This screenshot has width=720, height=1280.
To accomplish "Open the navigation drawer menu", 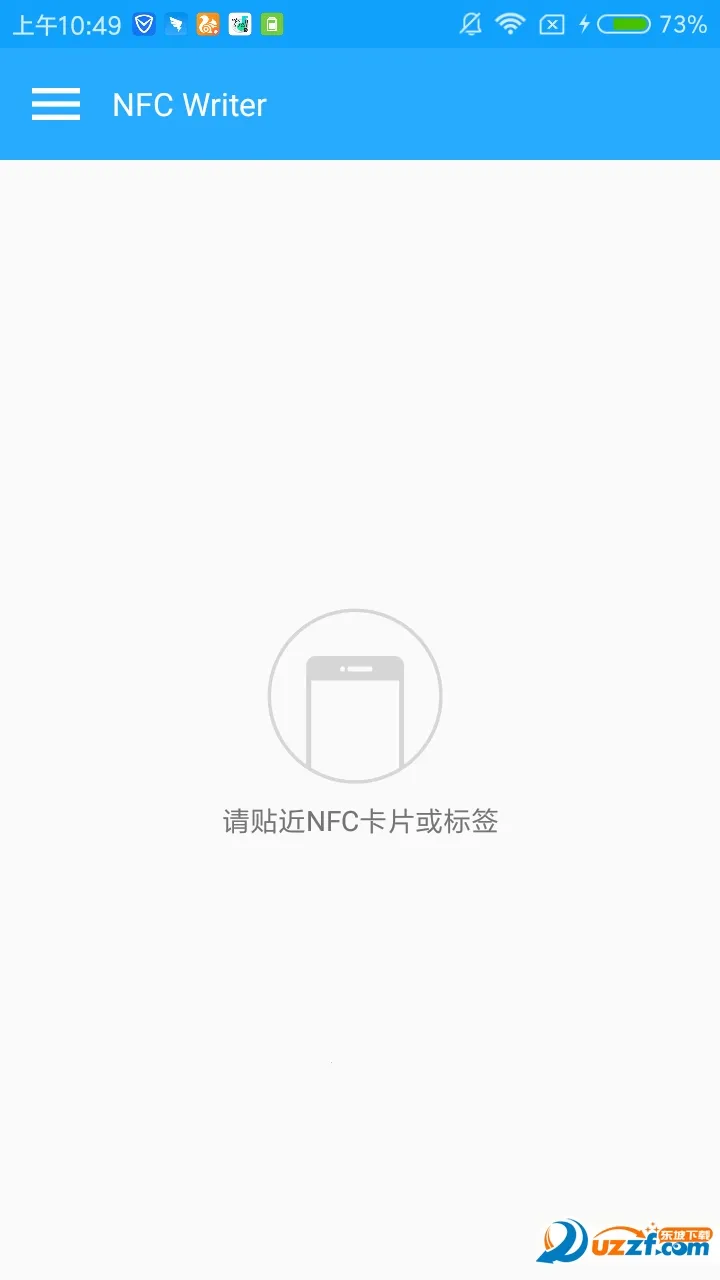I will tap(56, 104).
